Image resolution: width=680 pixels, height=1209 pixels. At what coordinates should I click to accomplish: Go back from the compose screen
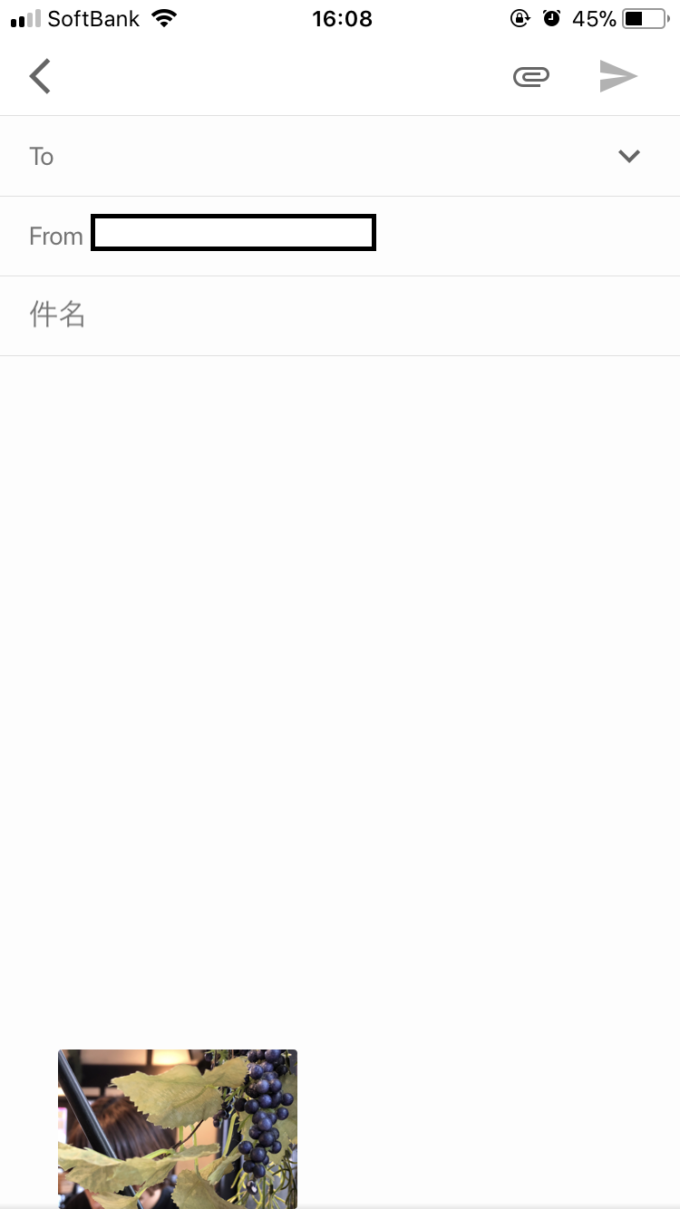40,76
